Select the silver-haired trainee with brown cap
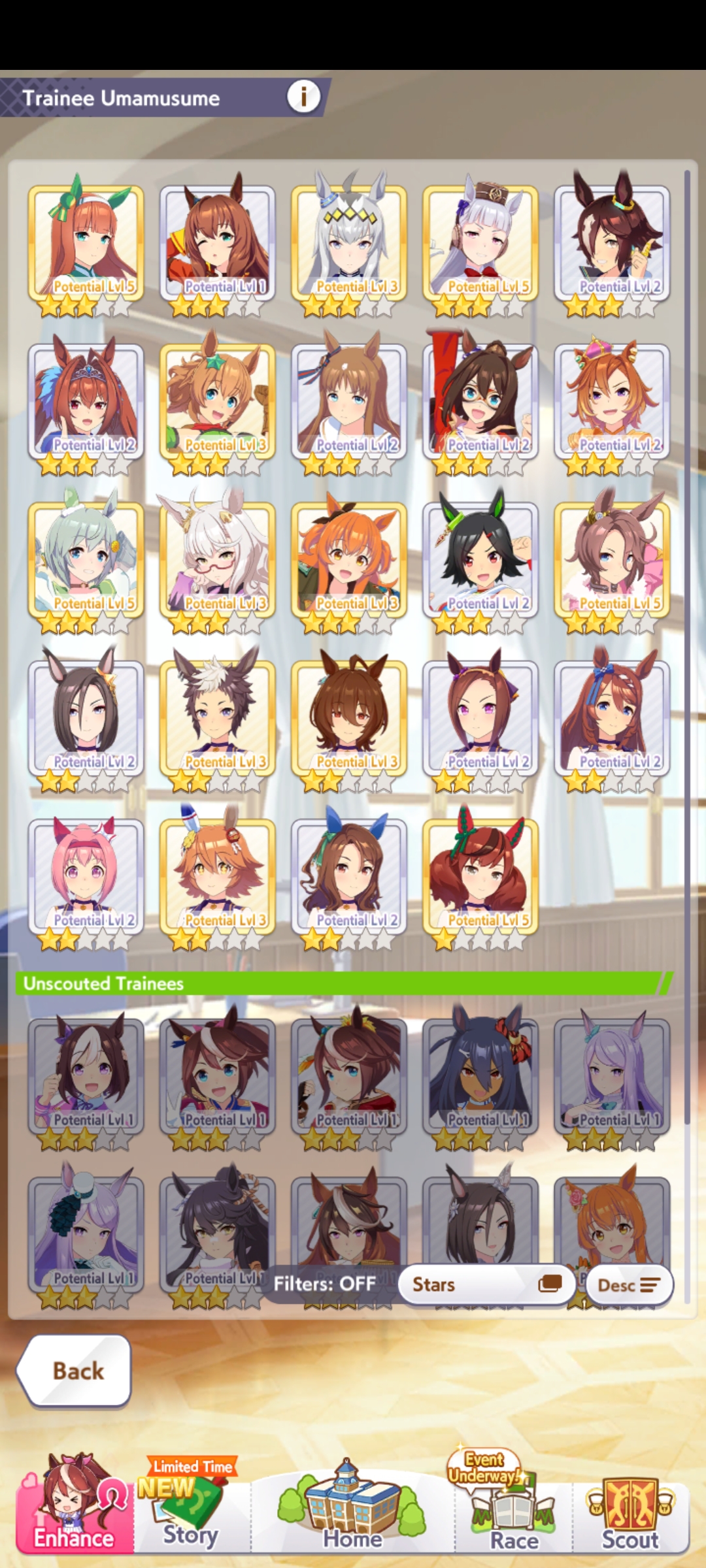 [x=480, y=244]
